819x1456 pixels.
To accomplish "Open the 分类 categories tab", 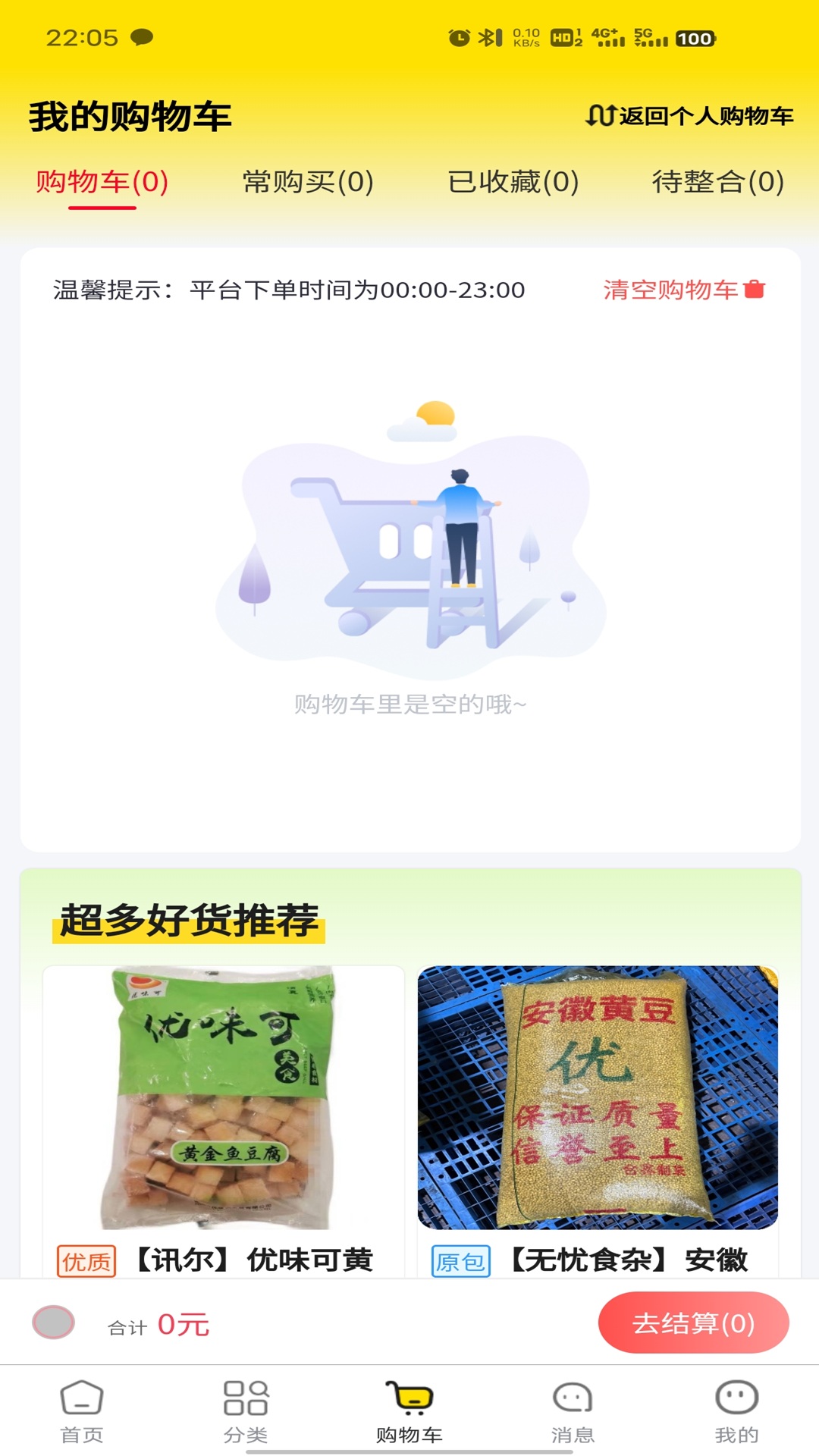I will point(246,1411).
